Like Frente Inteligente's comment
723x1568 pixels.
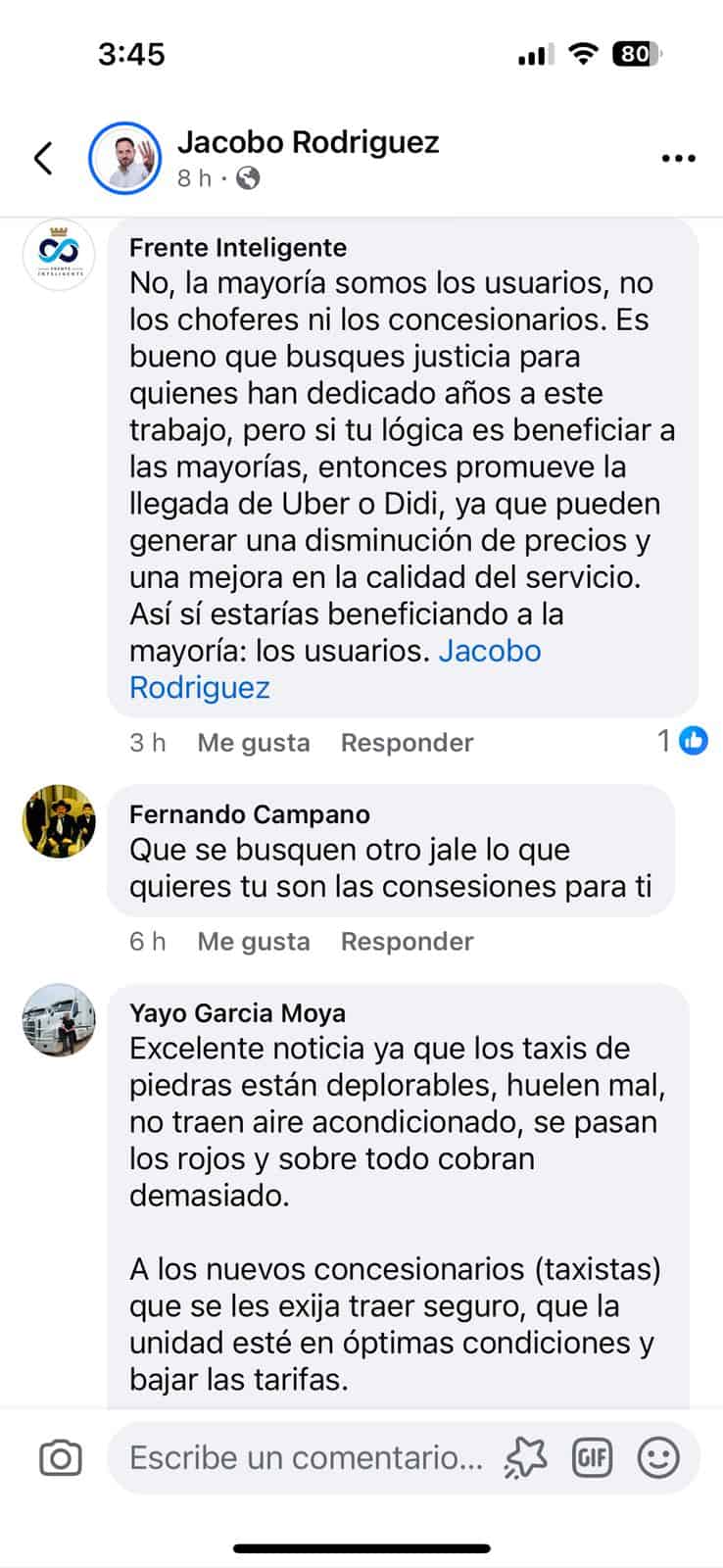pyautogui.click(x=253, y=743)
